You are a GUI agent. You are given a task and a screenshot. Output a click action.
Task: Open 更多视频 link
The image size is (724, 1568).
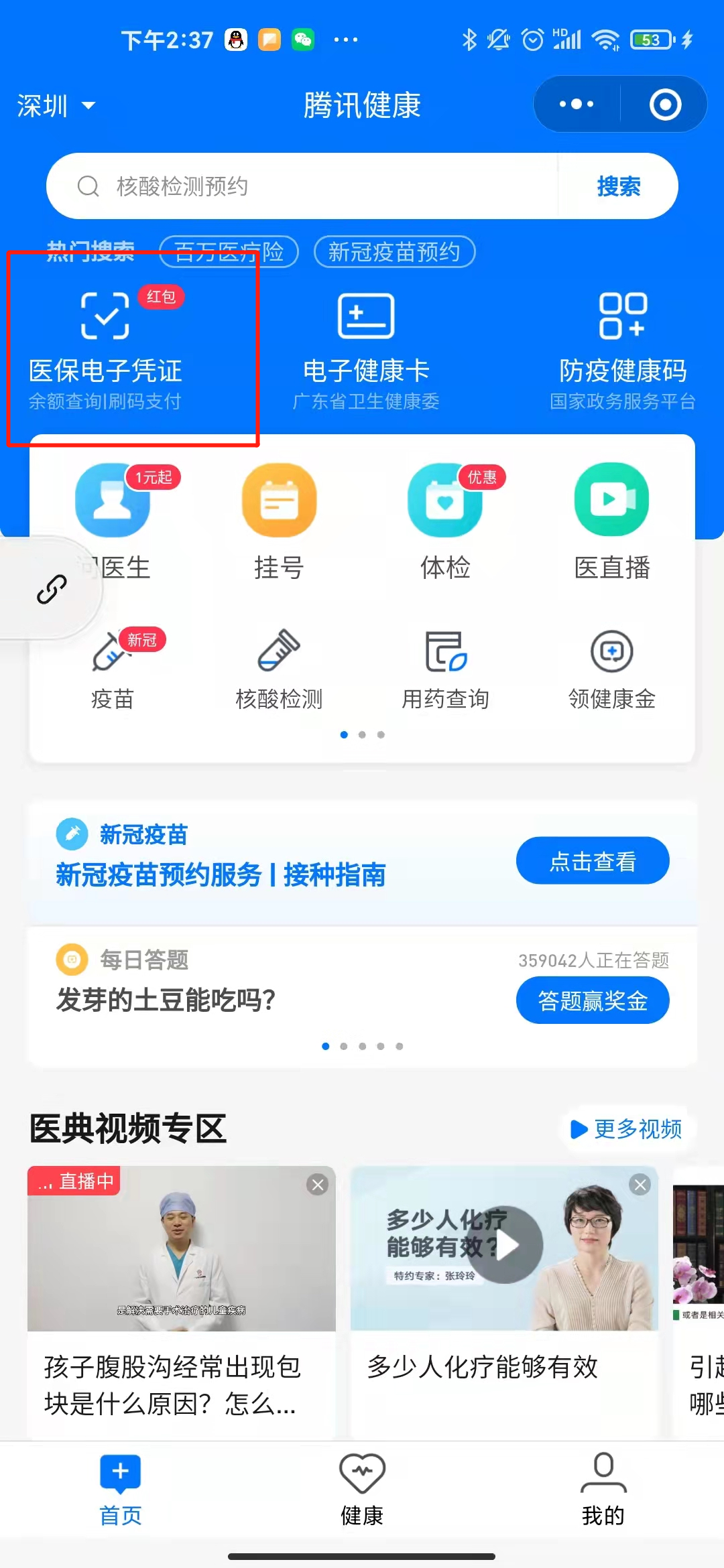(x=626, y=1129)
